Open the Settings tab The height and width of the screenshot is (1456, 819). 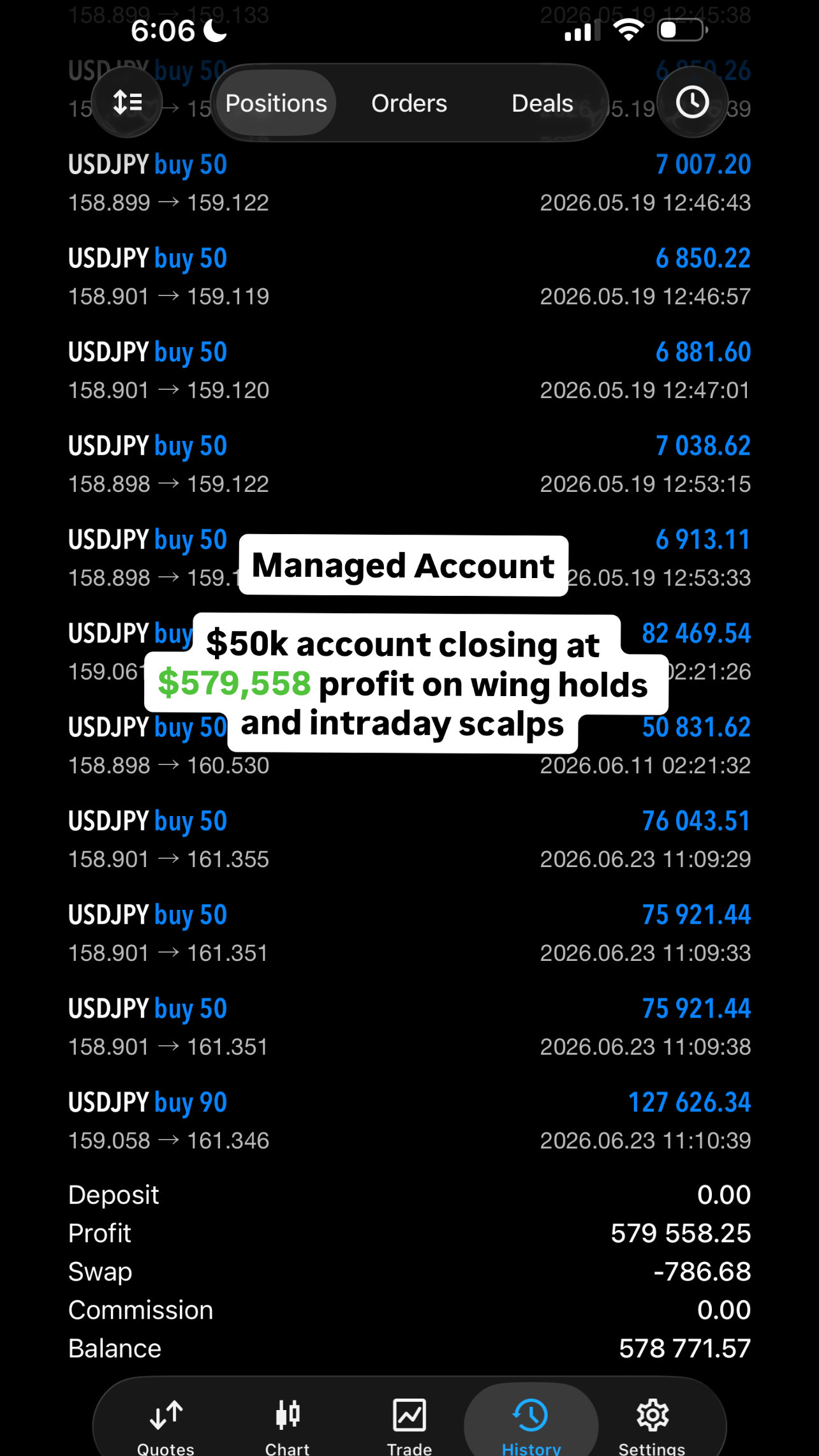click(x=653, y=1425)
